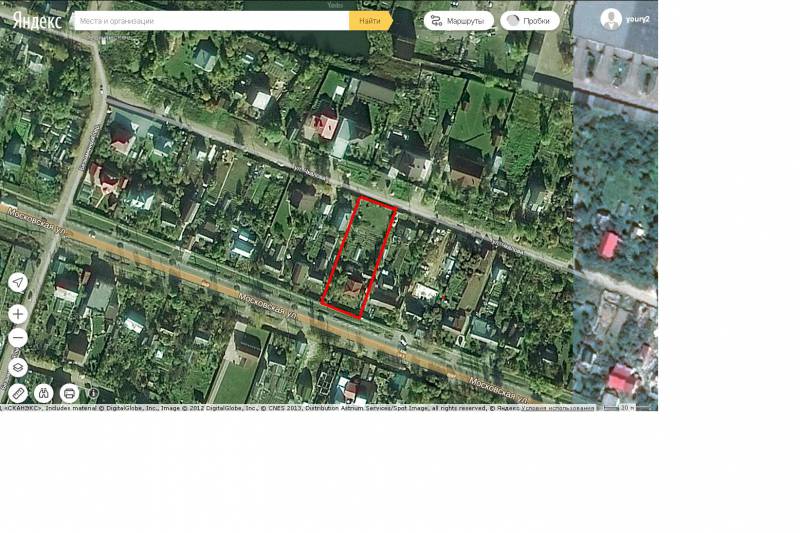Open the search field for places and organizations
This screenshot has width=800, height=533.
210,20
